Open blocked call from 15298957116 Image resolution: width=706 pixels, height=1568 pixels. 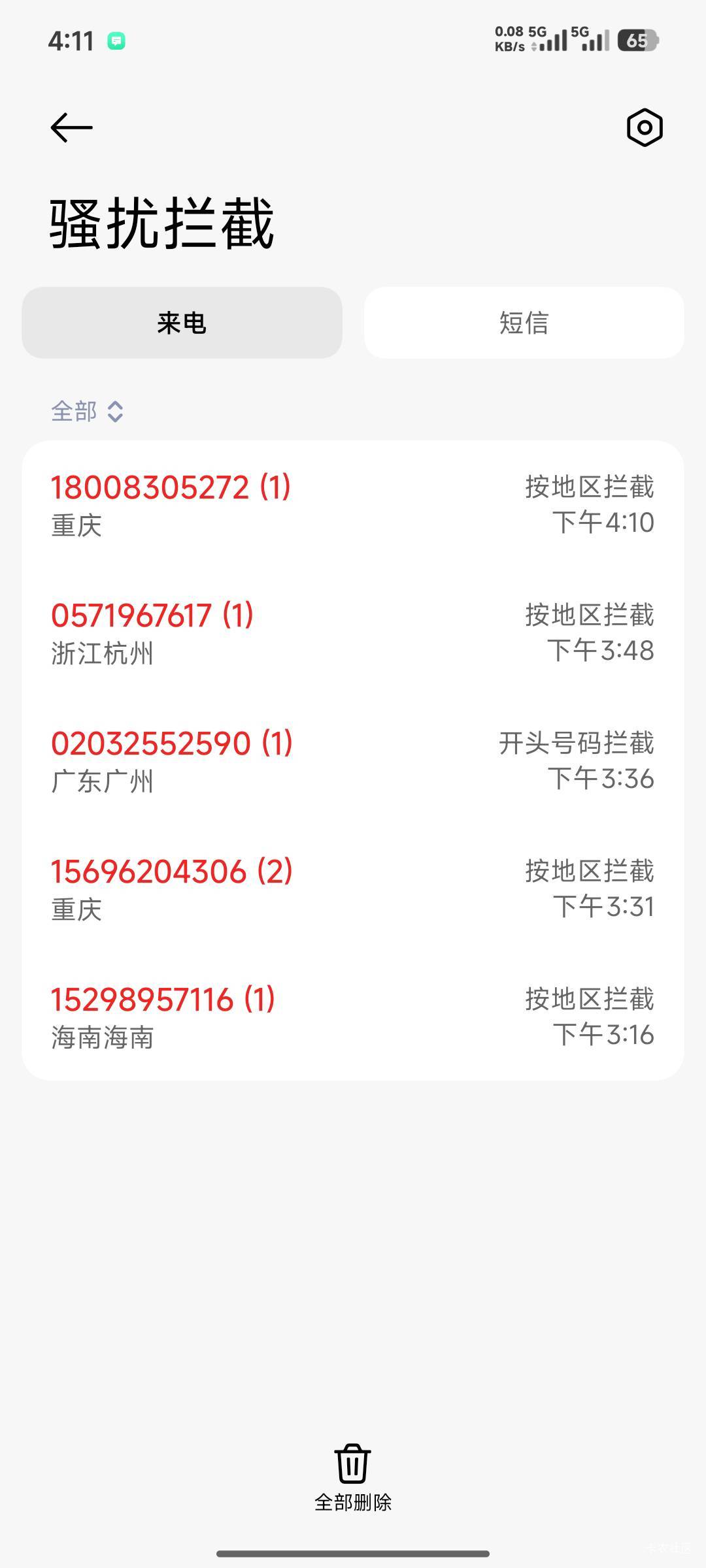[353, 1017]
